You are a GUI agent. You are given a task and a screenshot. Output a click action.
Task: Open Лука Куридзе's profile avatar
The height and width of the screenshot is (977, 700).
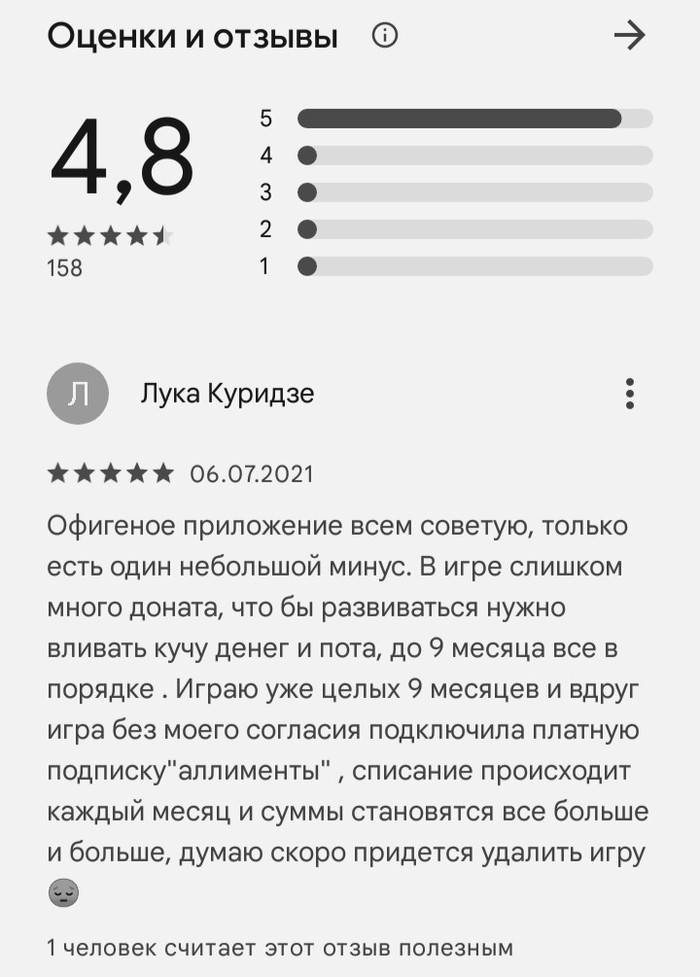[x=79, y=394]
